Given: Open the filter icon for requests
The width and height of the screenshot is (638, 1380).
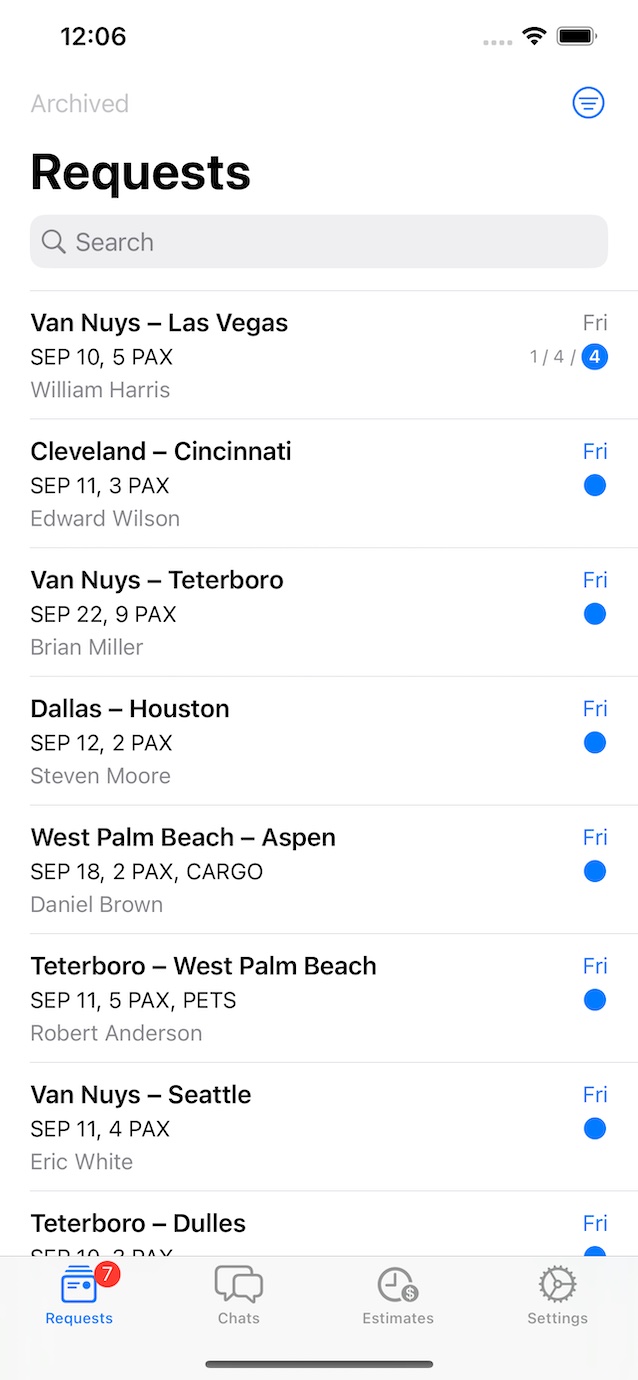Looking at the screenshot, I should [x=588, y=102].
